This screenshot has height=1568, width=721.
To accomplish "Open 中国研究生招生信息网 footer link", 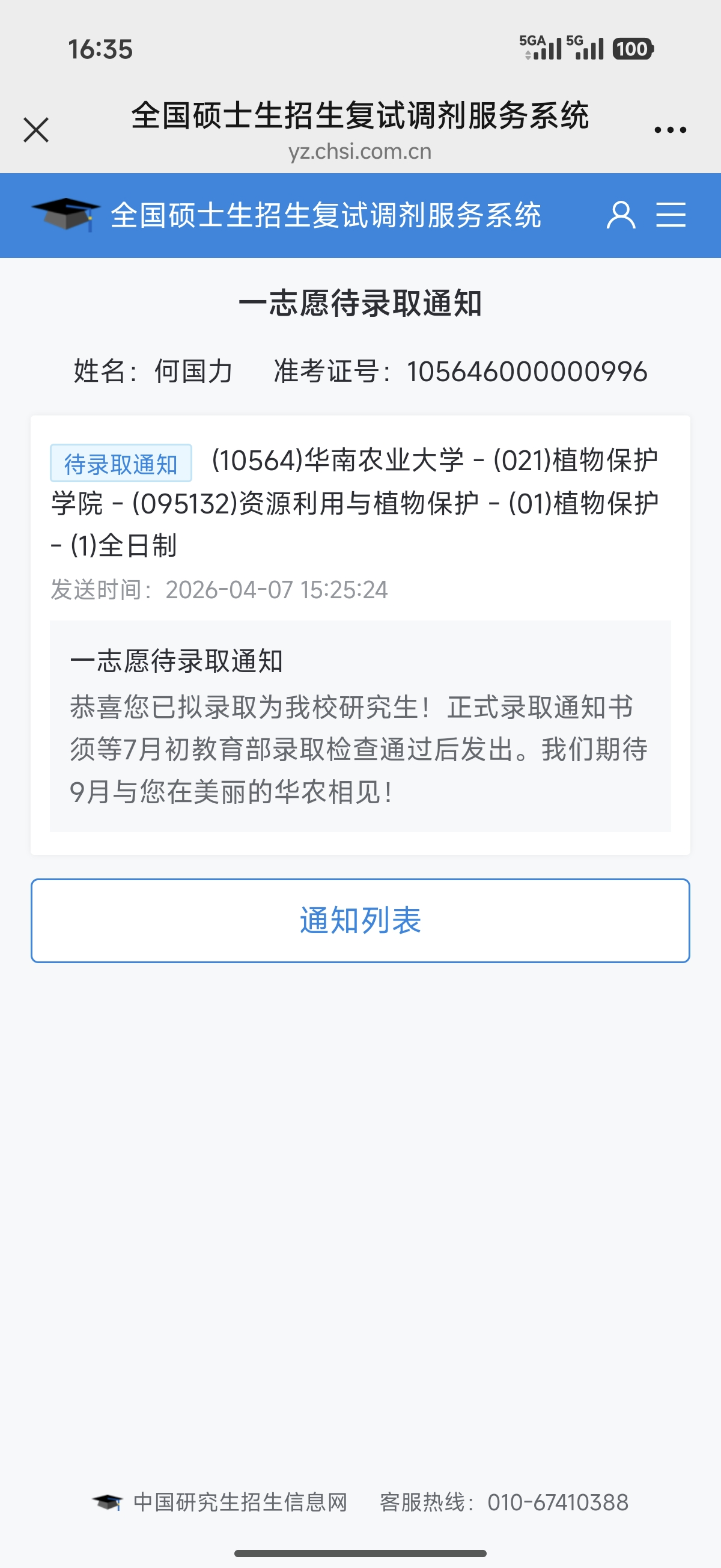I will pos(240,1502).
